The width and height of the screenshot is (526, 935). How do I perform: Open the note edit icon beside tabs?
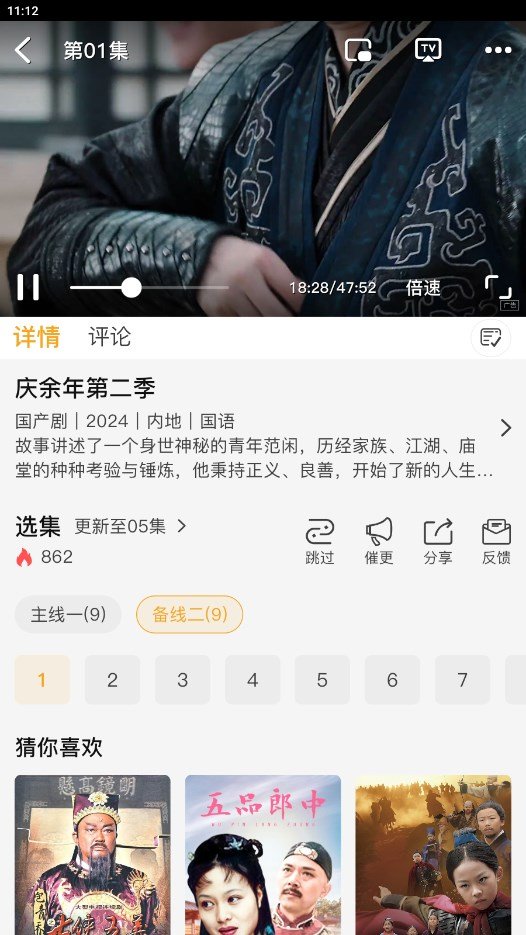click(x=491, y=338)
